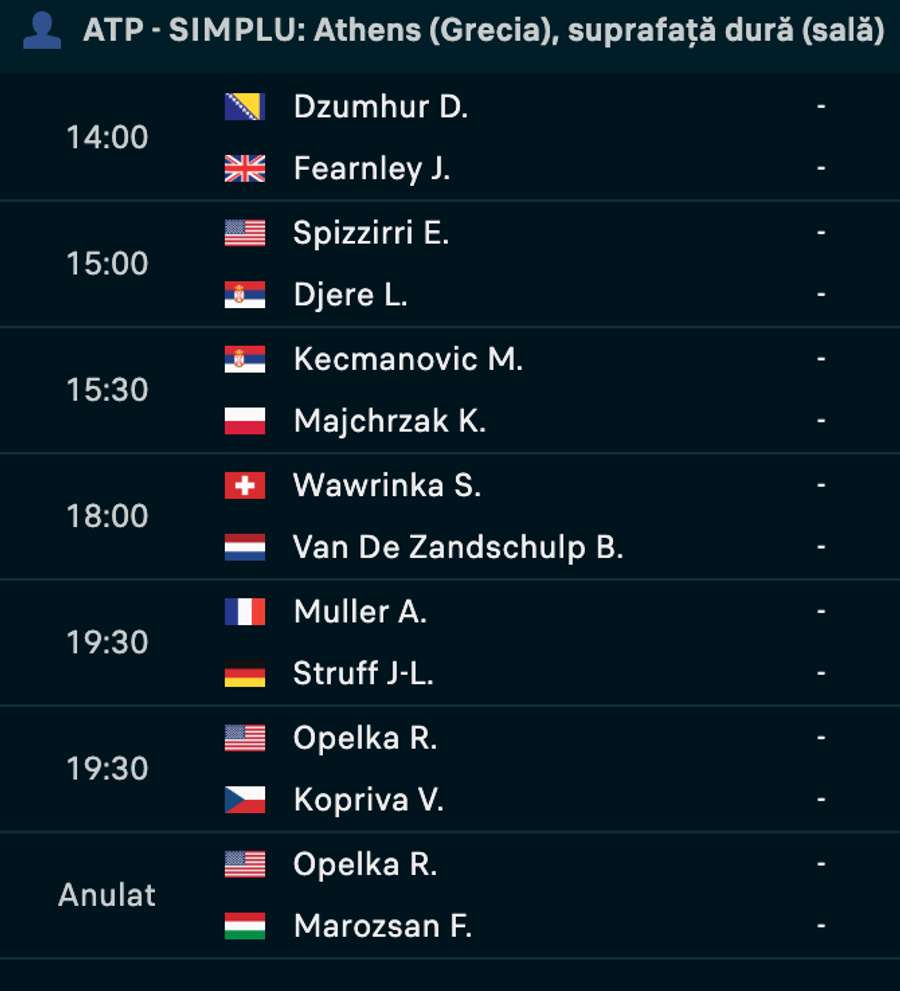Click the user profile icon in the header
The height and width of the screenshot is (991, 900).
click(x=40, y=30)
